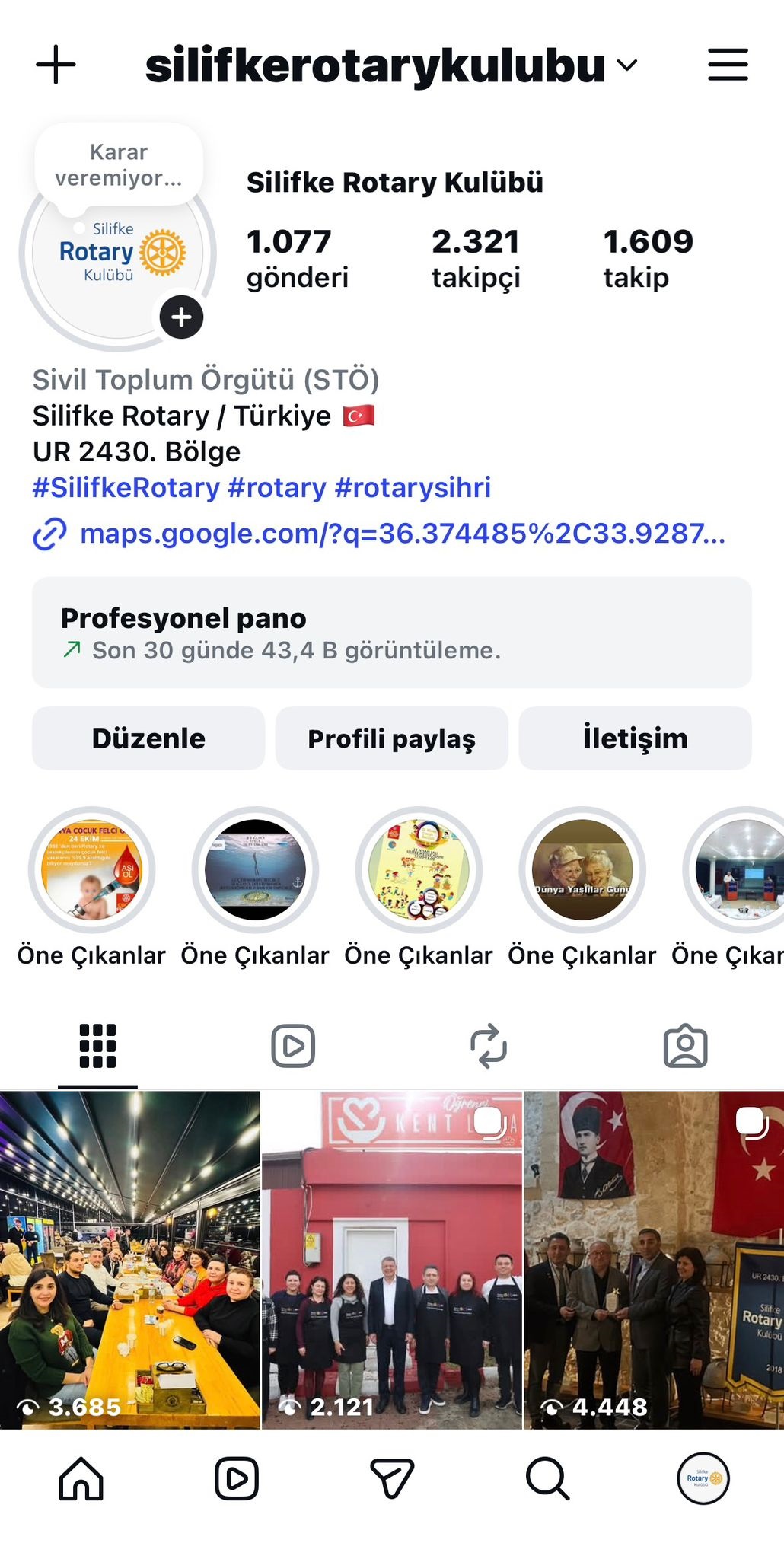Viewport: 784px width, 1559px height.
Task: Tap Profili paylaş to share profile
Action: click(x=391, y=738)
